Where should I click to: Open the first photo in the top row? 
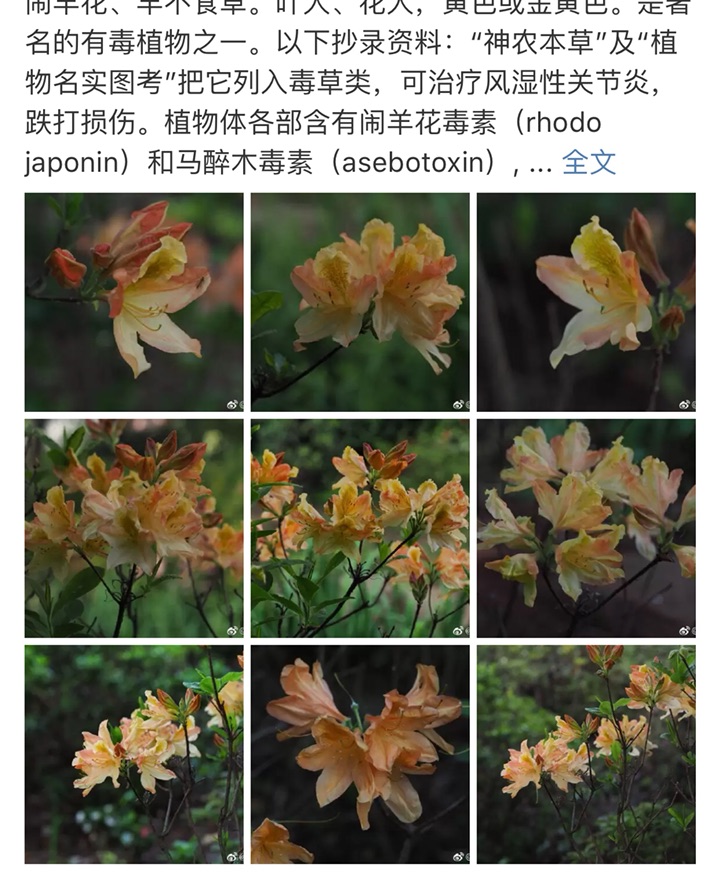pyautogui.click(x=134, y=302)
